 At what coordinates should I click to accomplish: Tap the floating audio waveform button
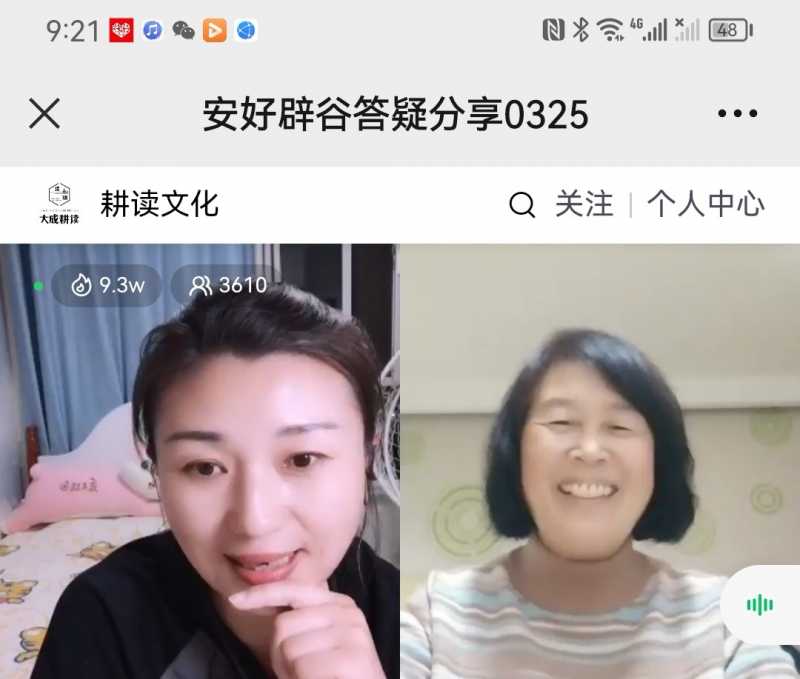coord(760,604)
